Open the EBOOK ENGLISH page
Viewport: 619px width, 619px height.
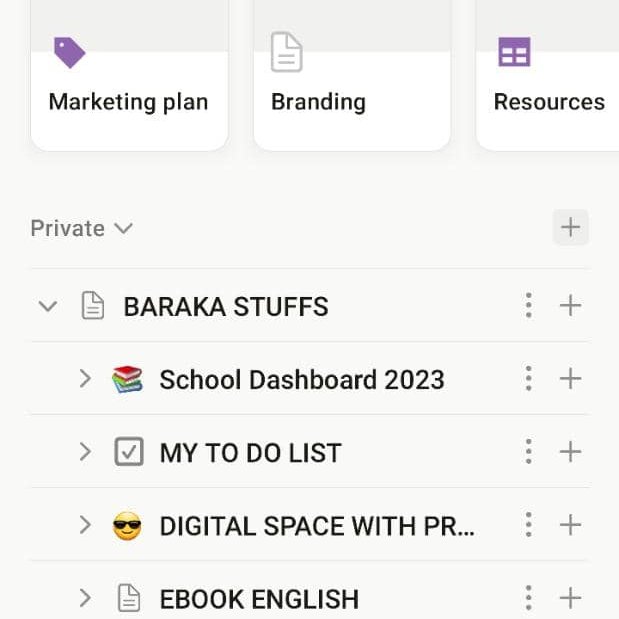point(259,599)
